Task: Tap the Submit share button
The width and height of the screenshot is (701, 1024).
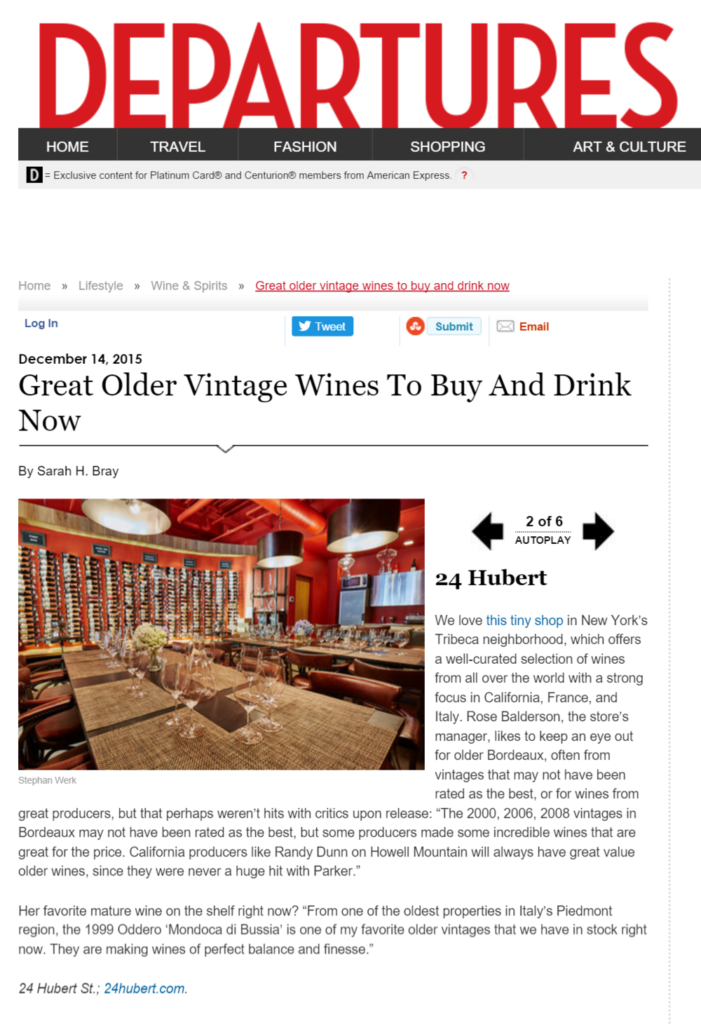Action: click(453, 326)
